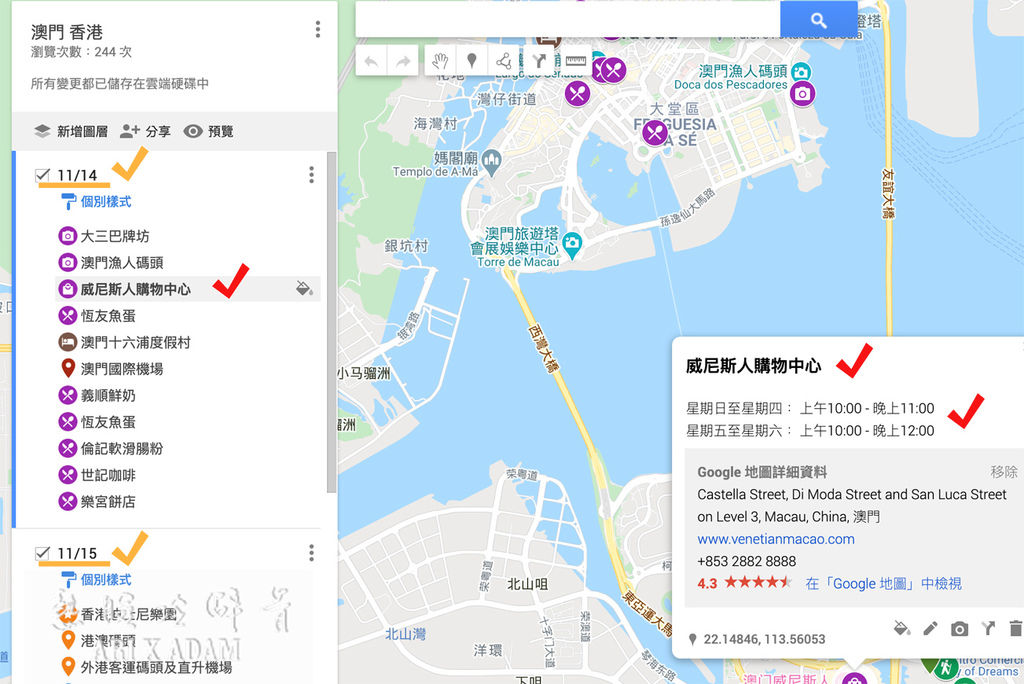Open 預覽 preview mode
The width and height of the screenshot is (1024, 684).
tap(209, 131)
